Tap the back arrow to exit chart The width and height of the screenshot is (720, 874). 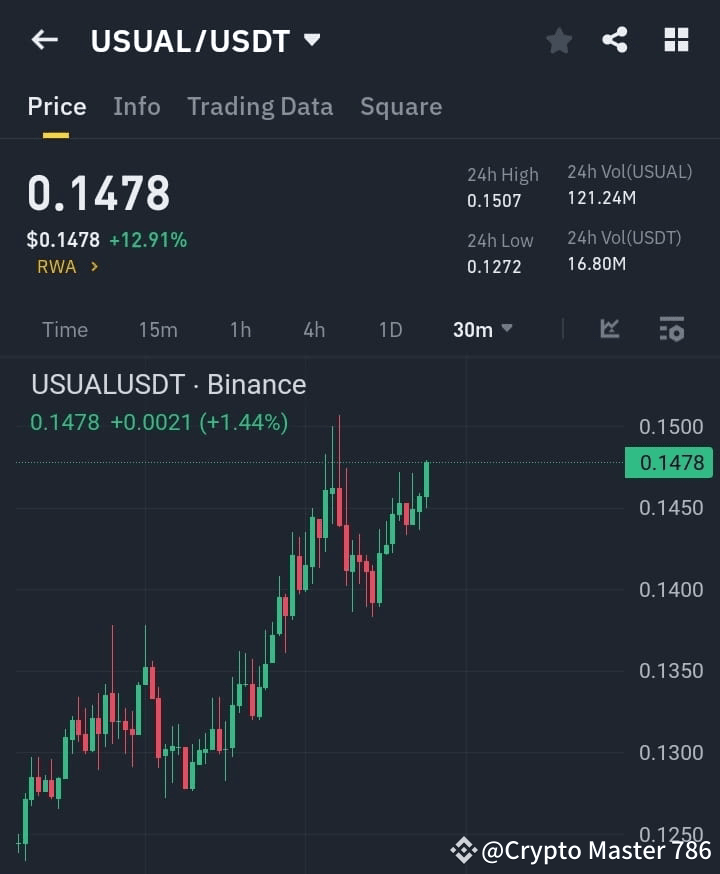click(x=42, y=40)
